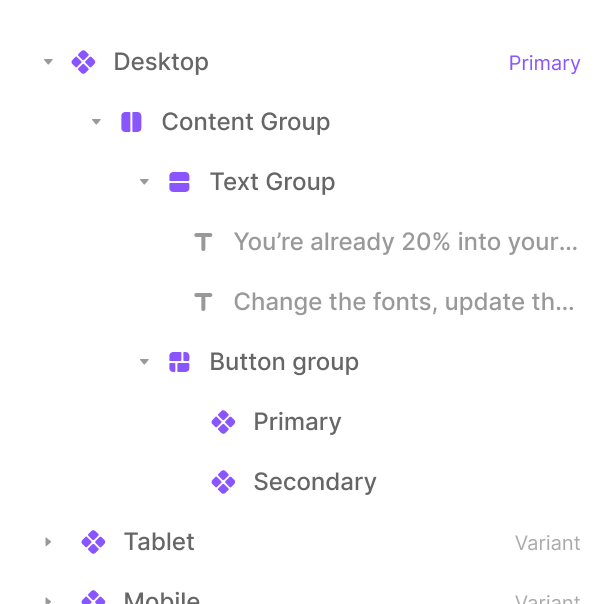
Task: Select the Content Group layer
Action: (245, 122)
